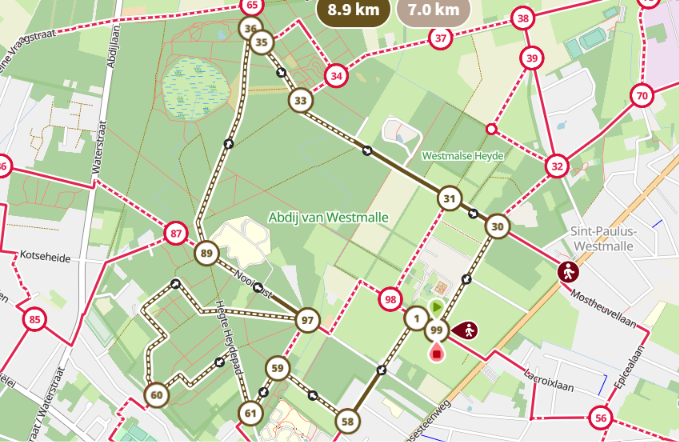Tap node 31 marker
The height and width of the screenshot is (442, 679).
tap(449, 199)
